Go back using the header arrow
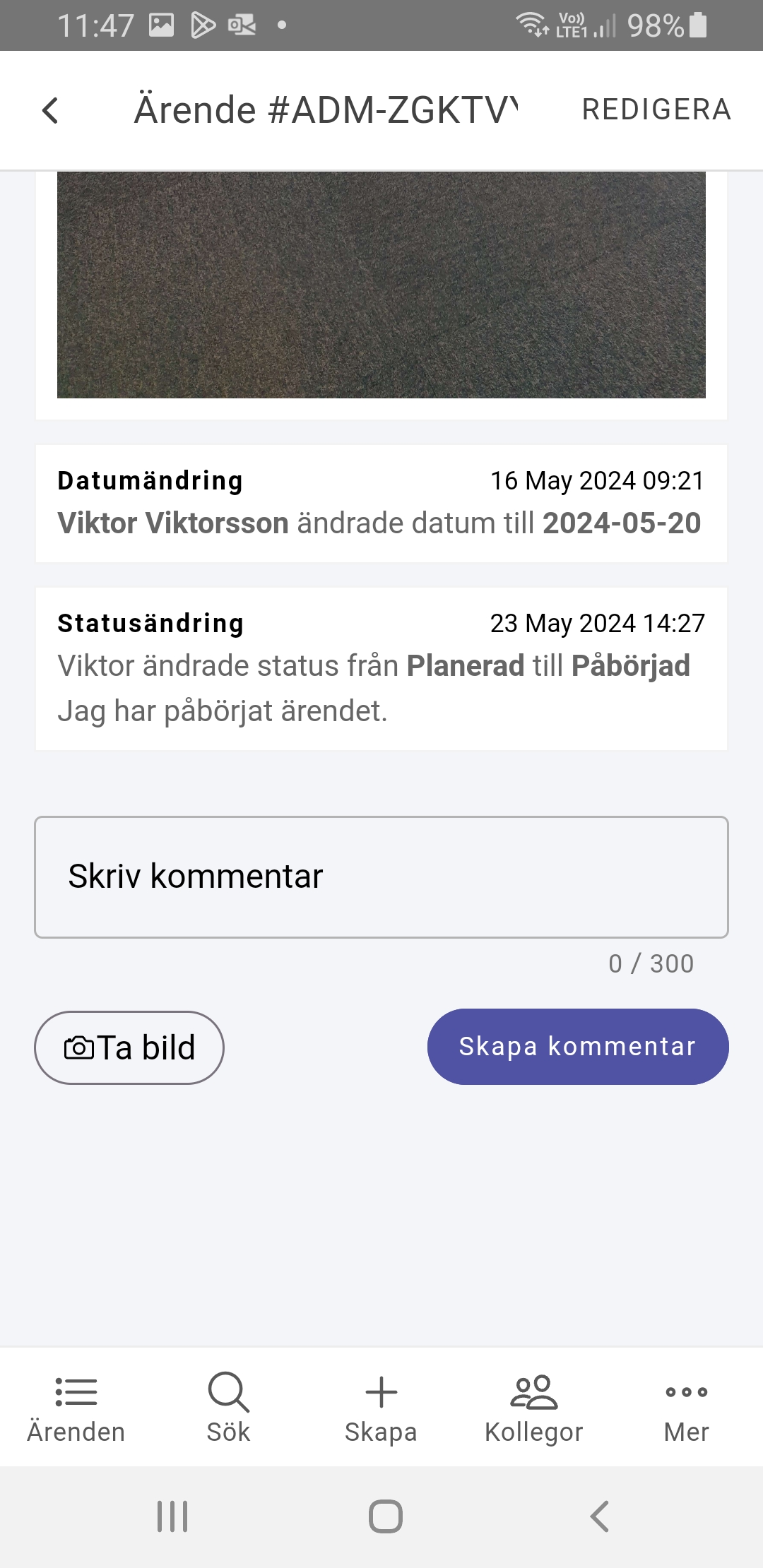Screen dimensions: 763x1568 (50, 111)
